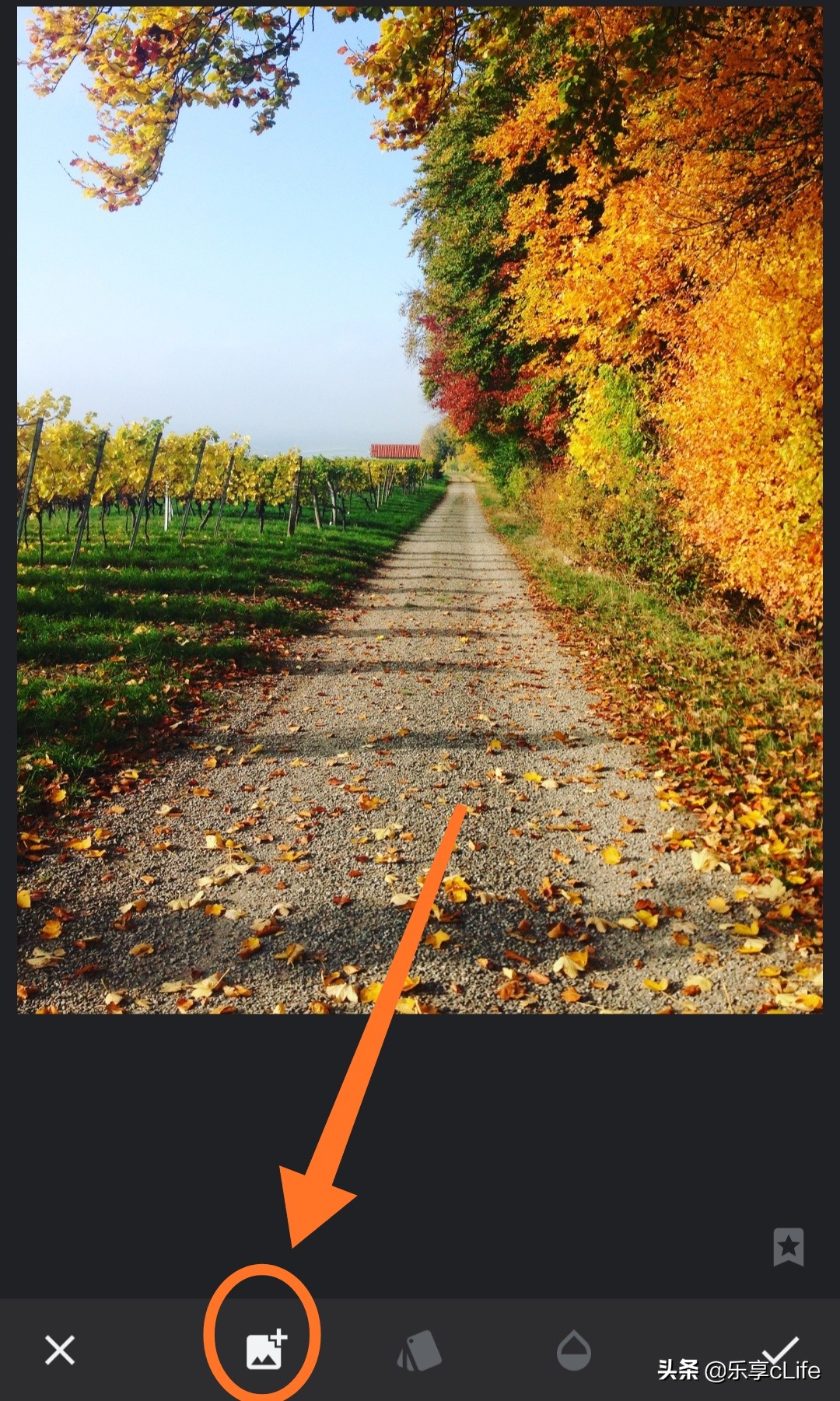Open the blend styles cards
The height and width of the screenshot is (1401, 840).
pyautogui.click(x=419, y=1350)
